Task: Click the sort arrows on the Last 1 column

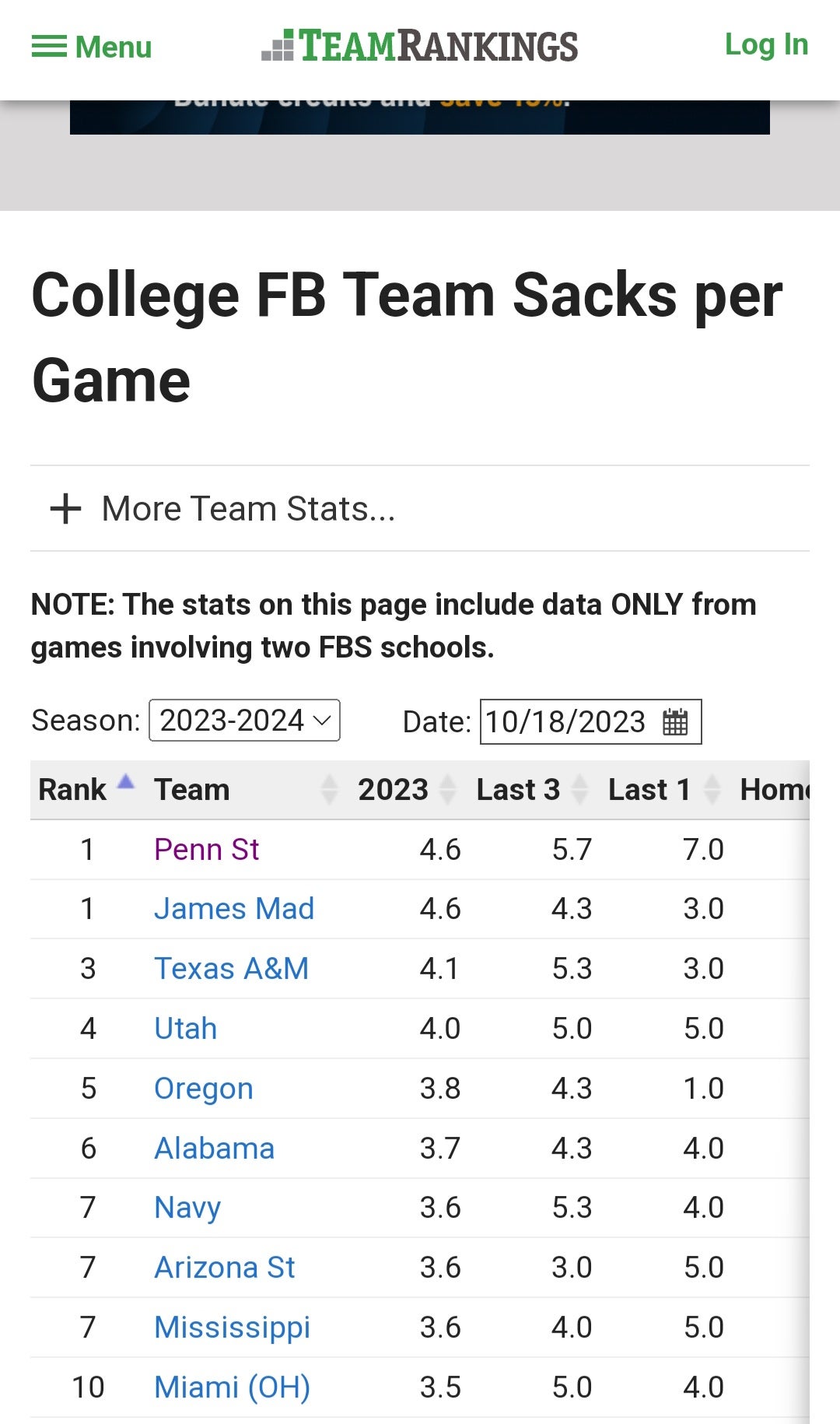Action: 711,789
